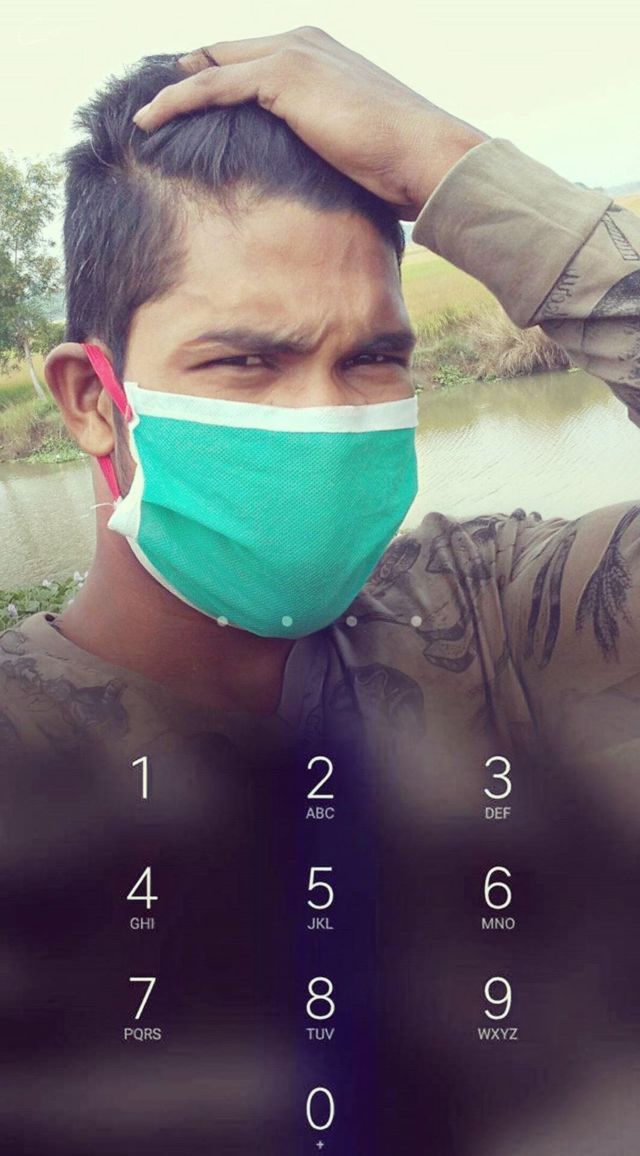
Task: Enter digit 5 JKL
Action: click(x=320, y=897)
